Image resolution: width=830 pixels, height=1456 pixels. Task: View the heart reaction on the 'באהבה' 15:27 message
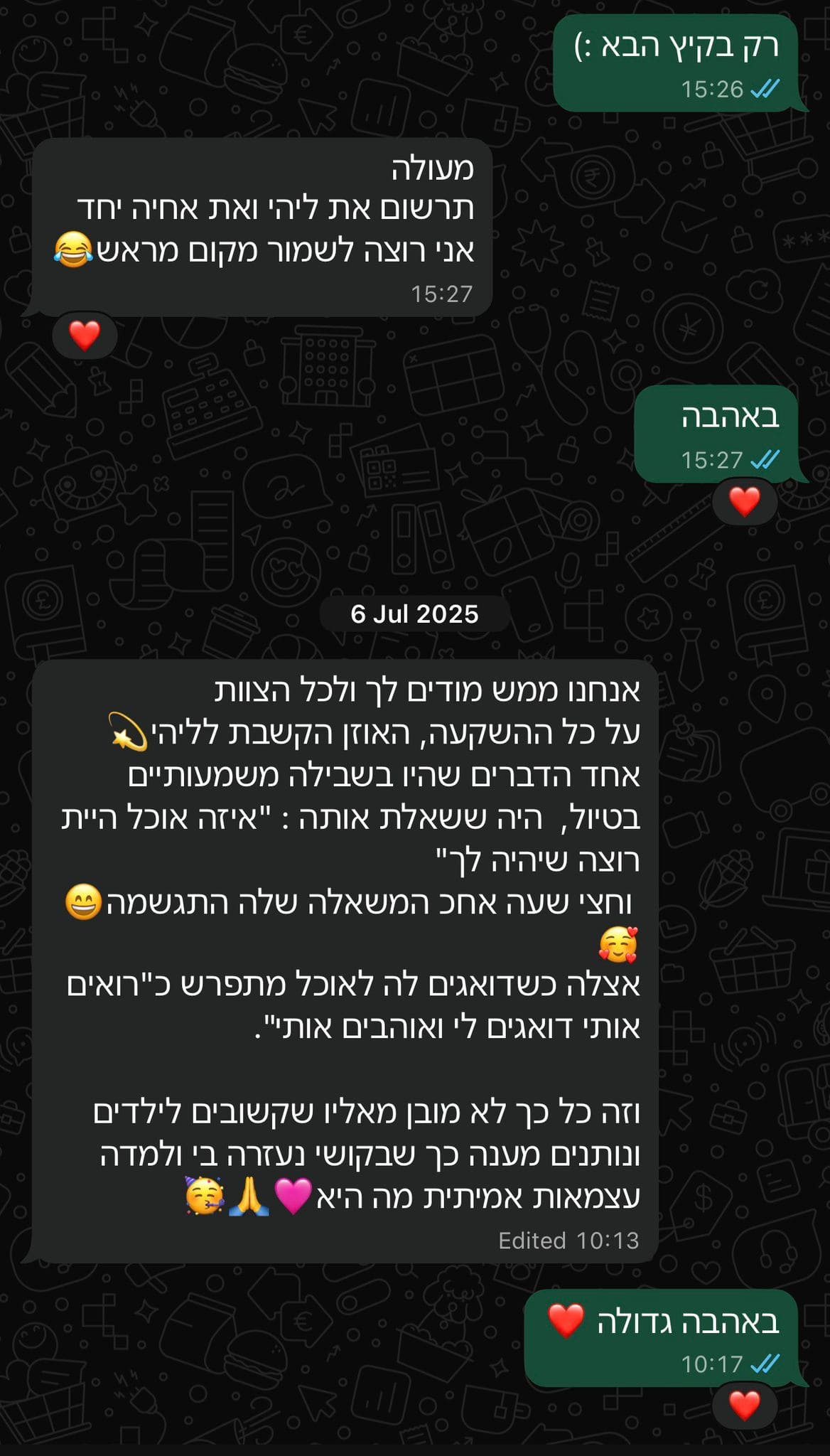[x=744, y=502]
